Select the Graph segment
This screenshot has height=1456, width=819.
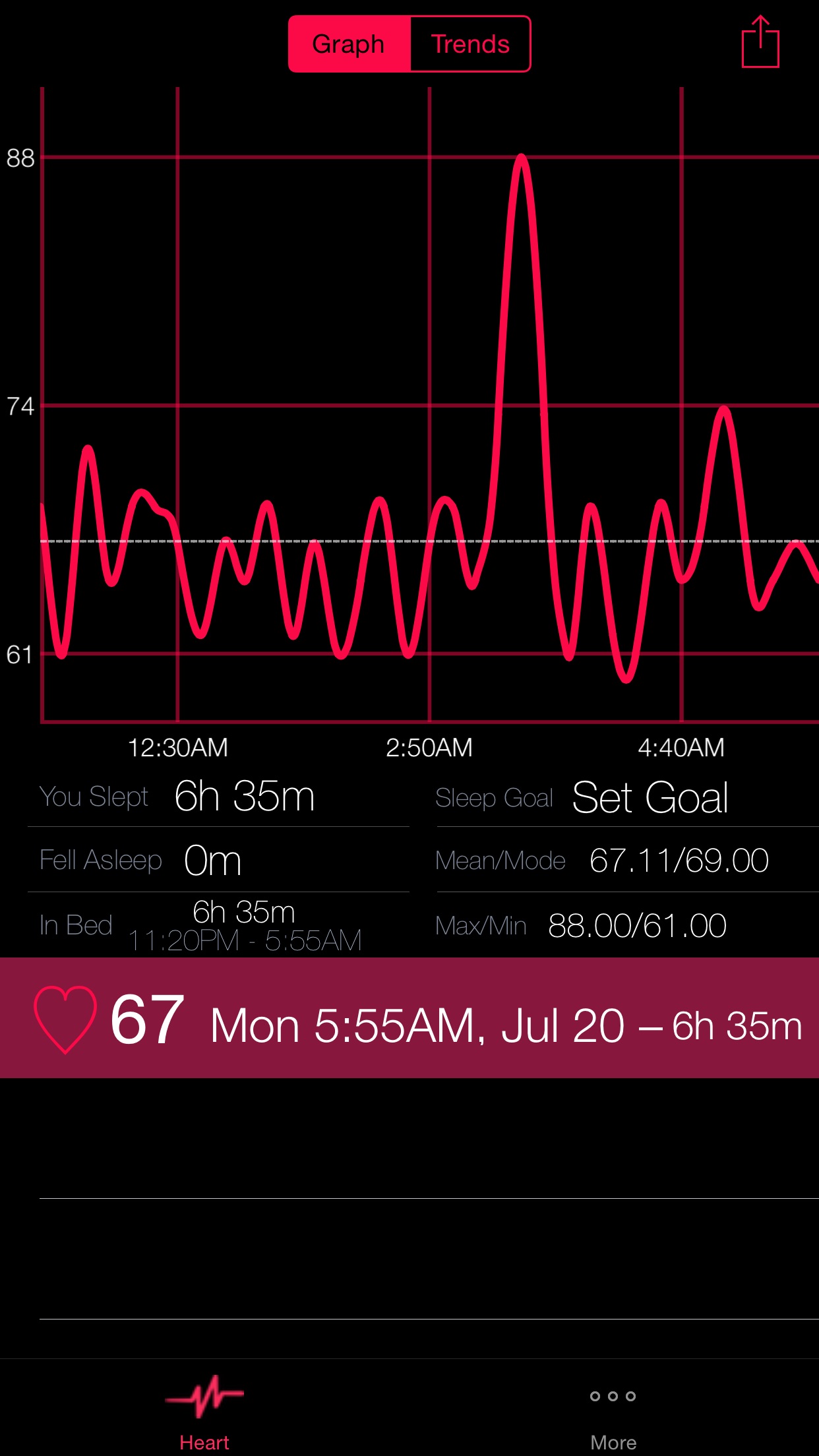click(349, 44)
